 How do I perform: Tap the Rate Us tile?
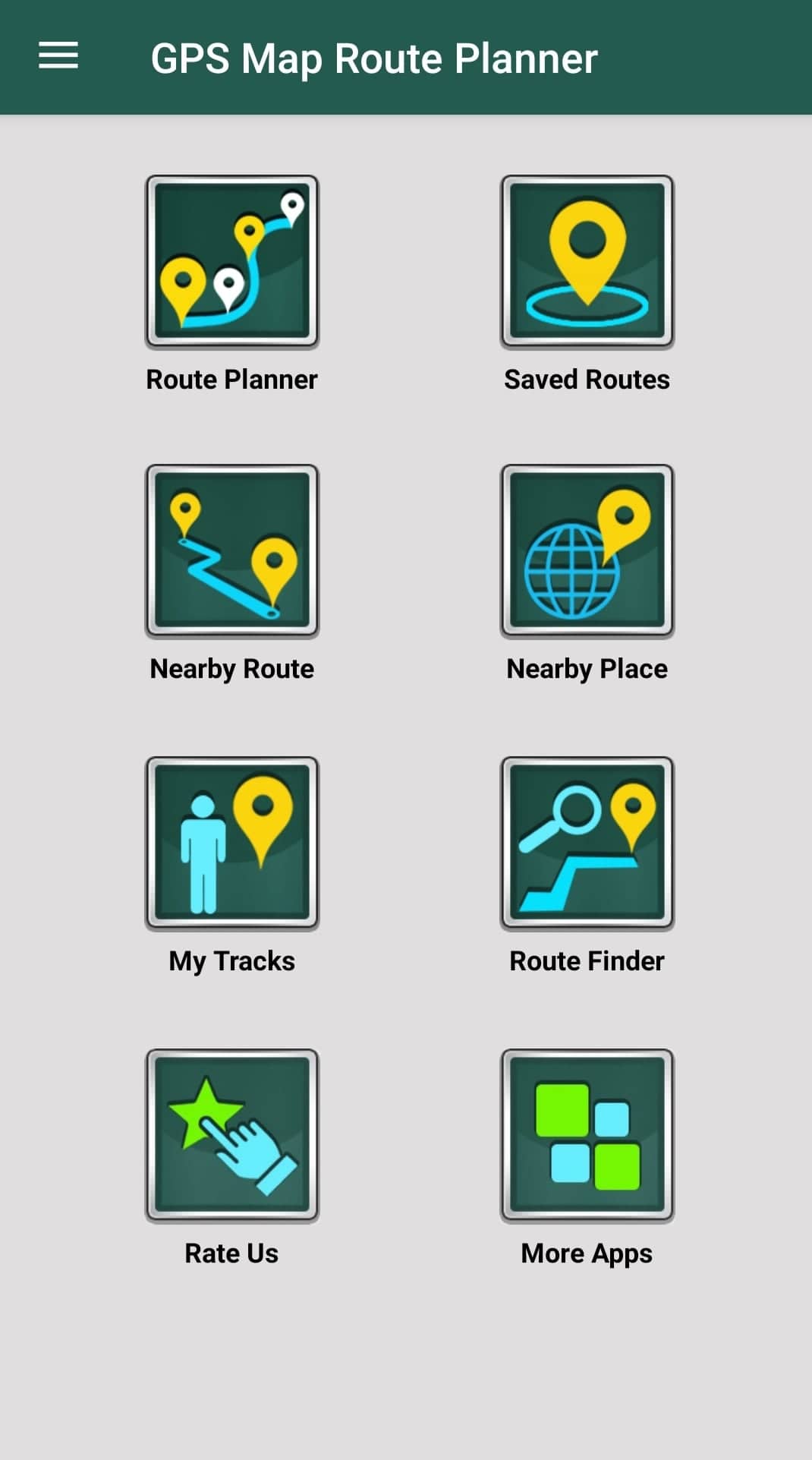(231, 1135)
